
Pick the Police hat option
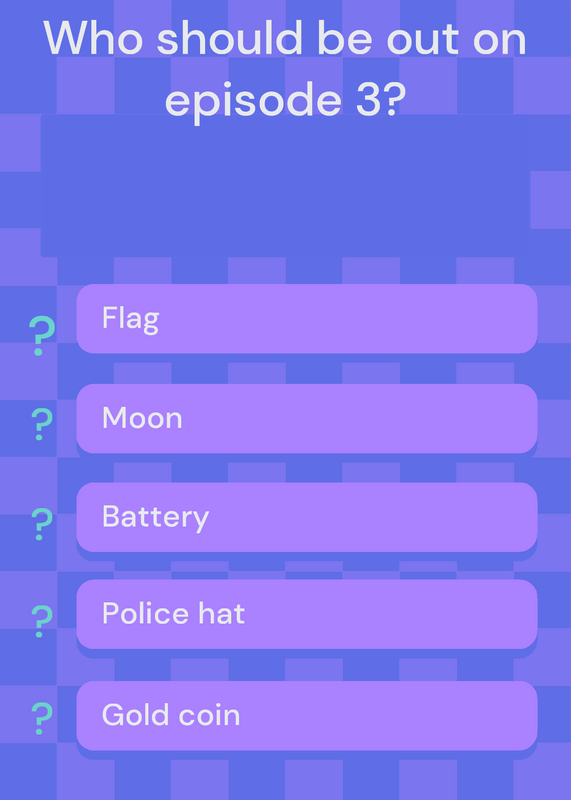(307, 614)
